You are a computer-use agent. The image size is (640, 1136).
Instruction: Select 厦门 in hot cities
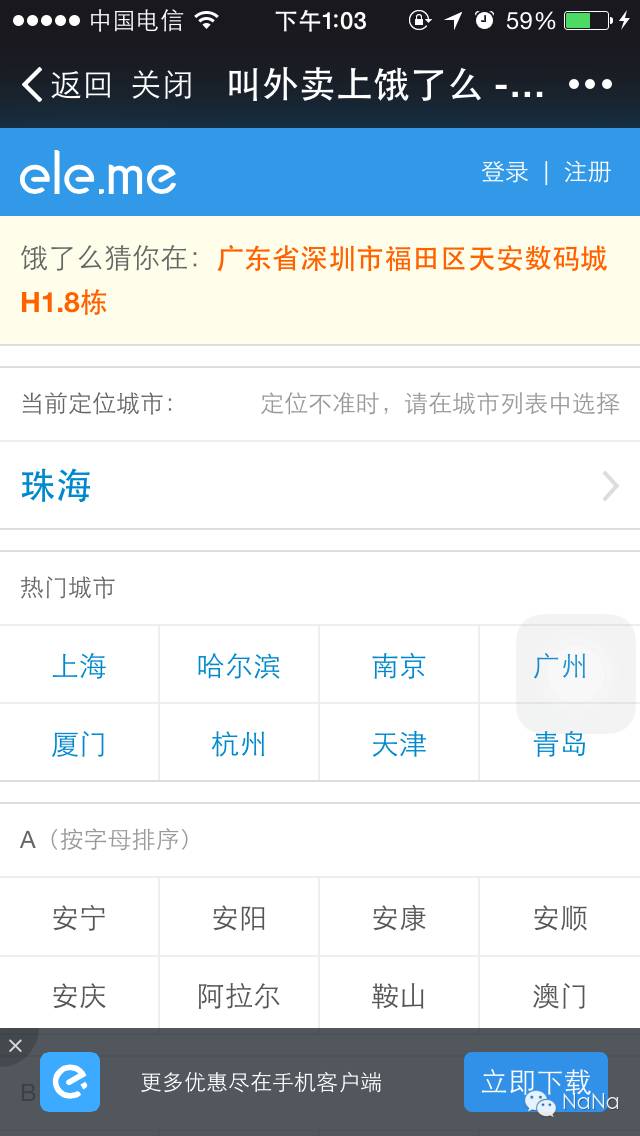(x=79, y=743)
